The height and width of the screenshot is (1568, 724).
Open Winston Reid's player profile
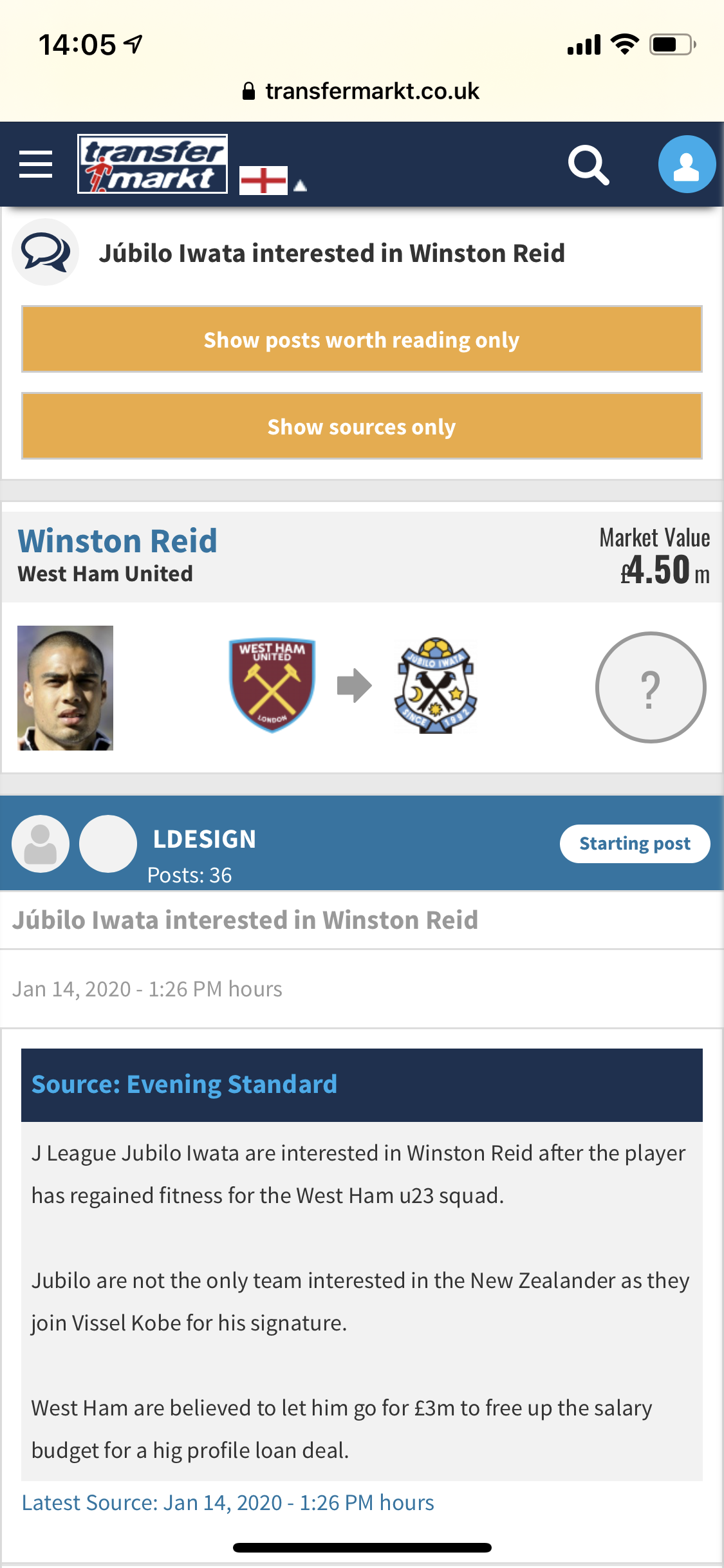coord(117,541)
